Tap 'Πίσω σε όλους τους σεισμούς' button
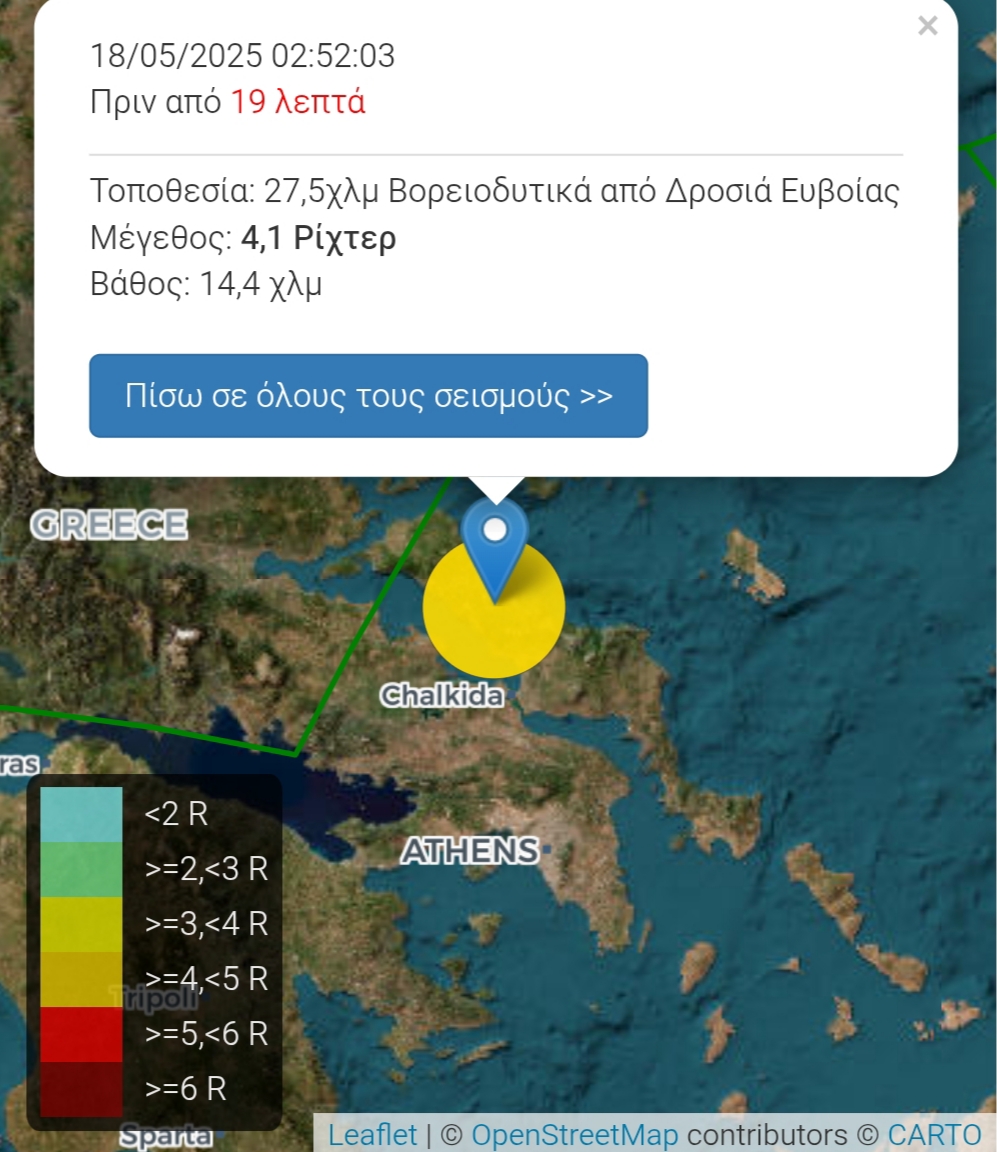 pos(368,396)
